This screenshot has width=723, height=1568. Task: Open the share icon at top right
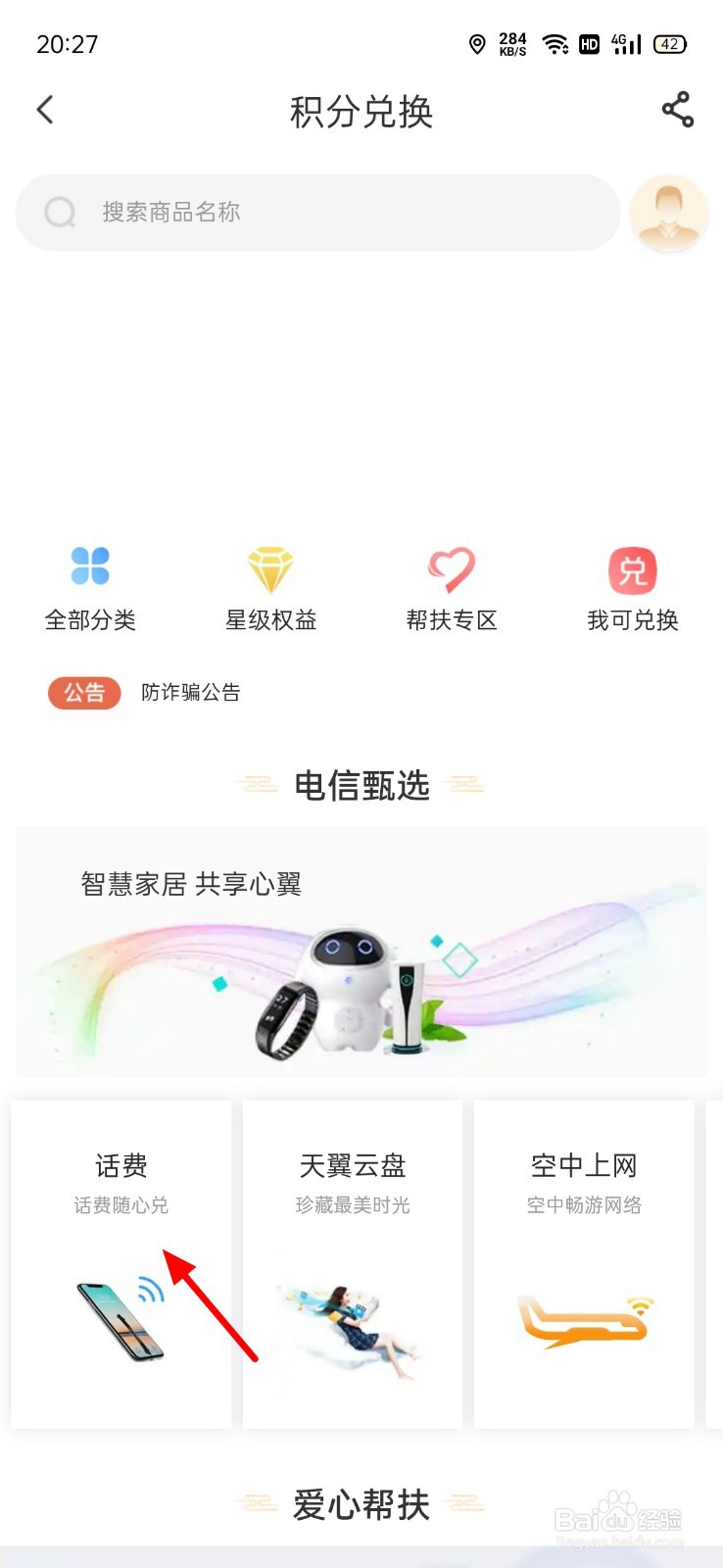tap(676, 111)
